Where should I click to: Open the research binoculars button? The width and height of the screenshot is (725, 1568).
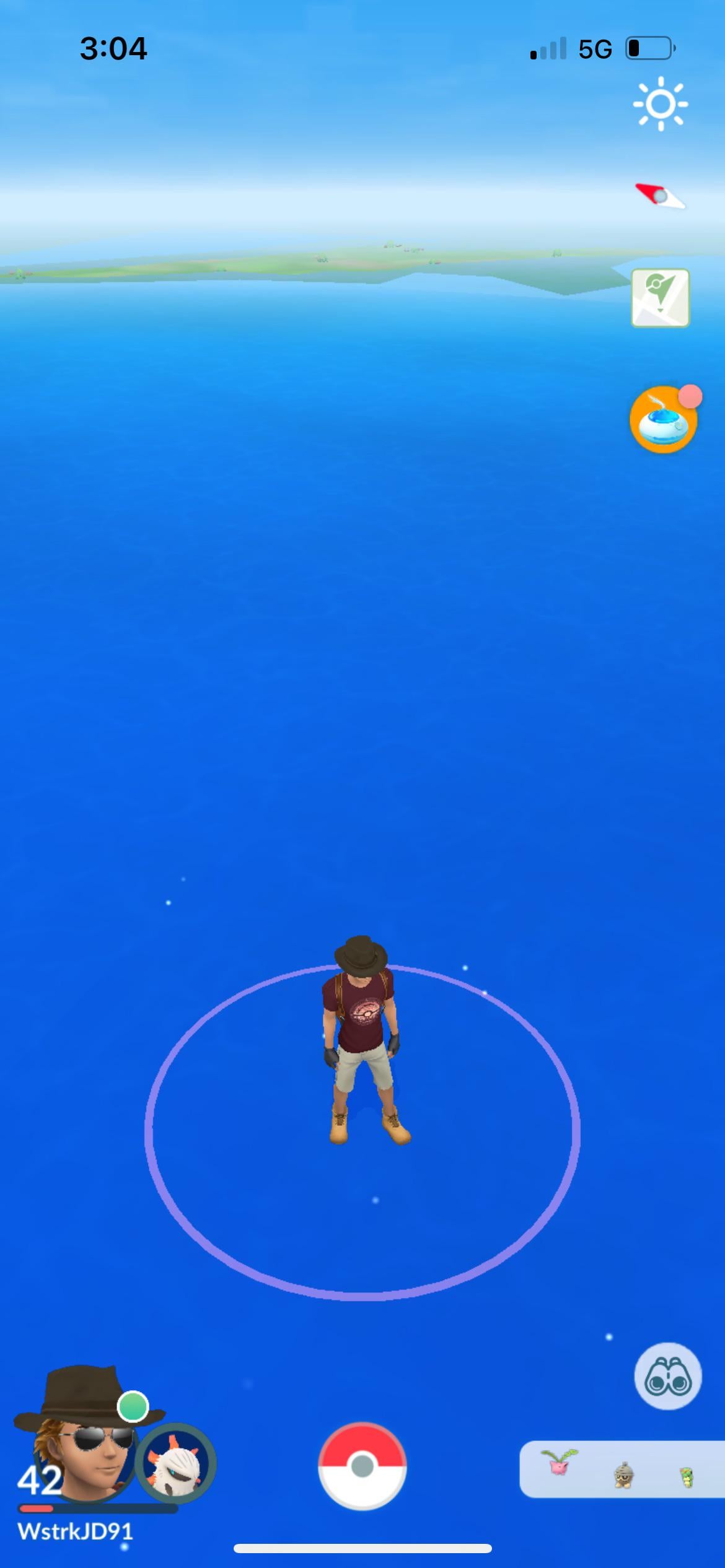668,1376
